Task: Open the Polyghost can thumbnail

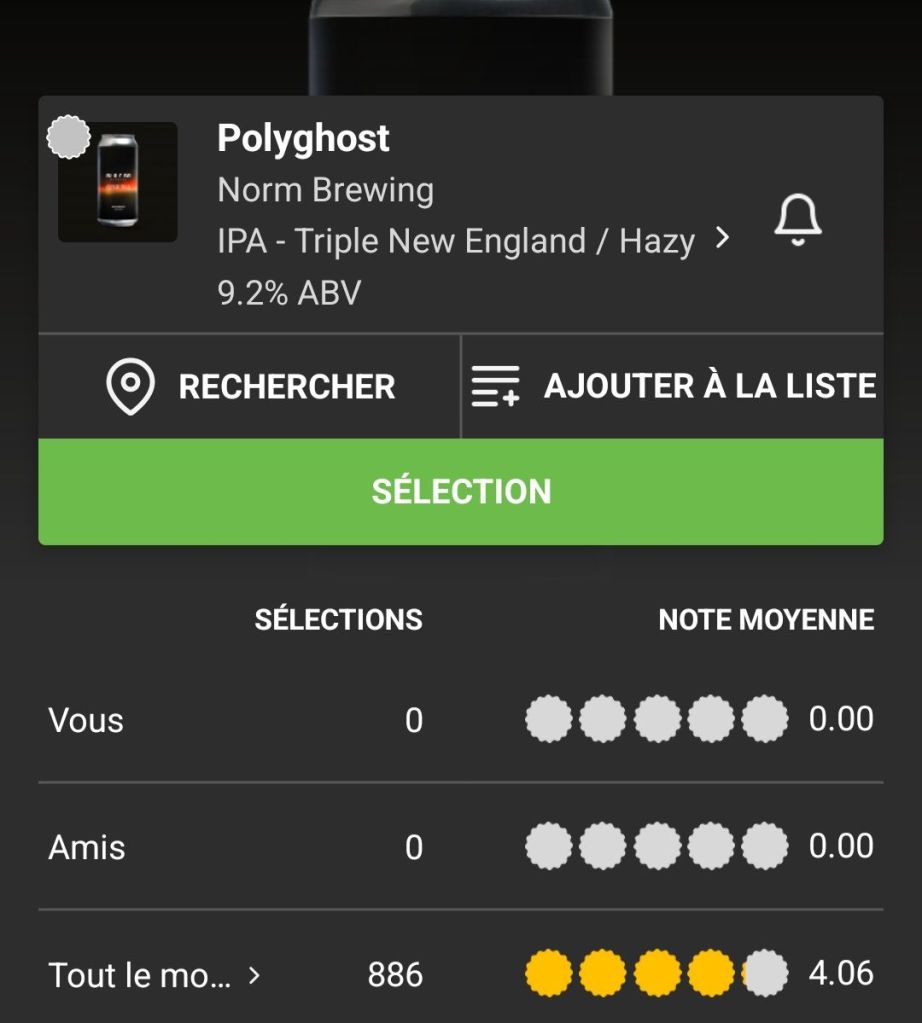Action: tap(118, 182)
